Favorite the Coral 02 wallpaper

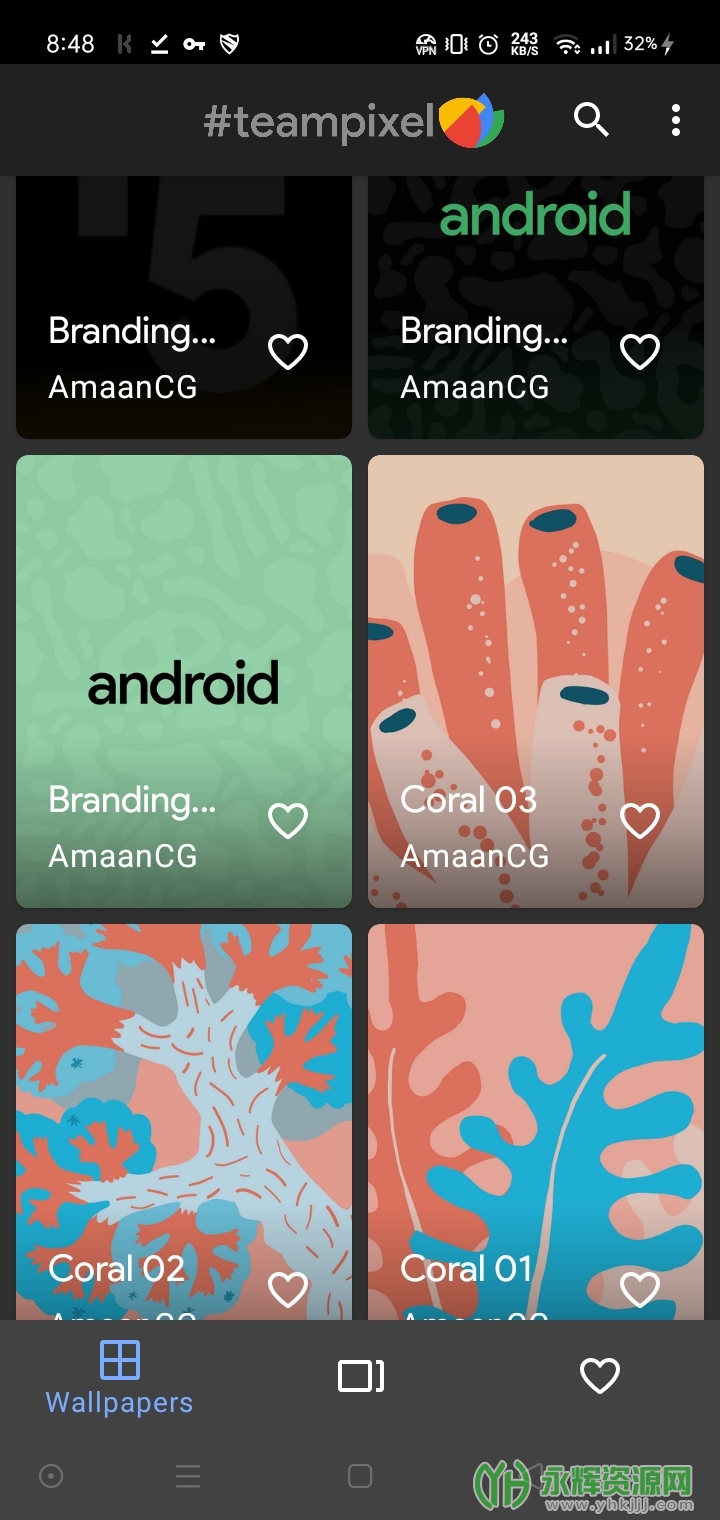pyautogui.click(x=288, y=1289)
